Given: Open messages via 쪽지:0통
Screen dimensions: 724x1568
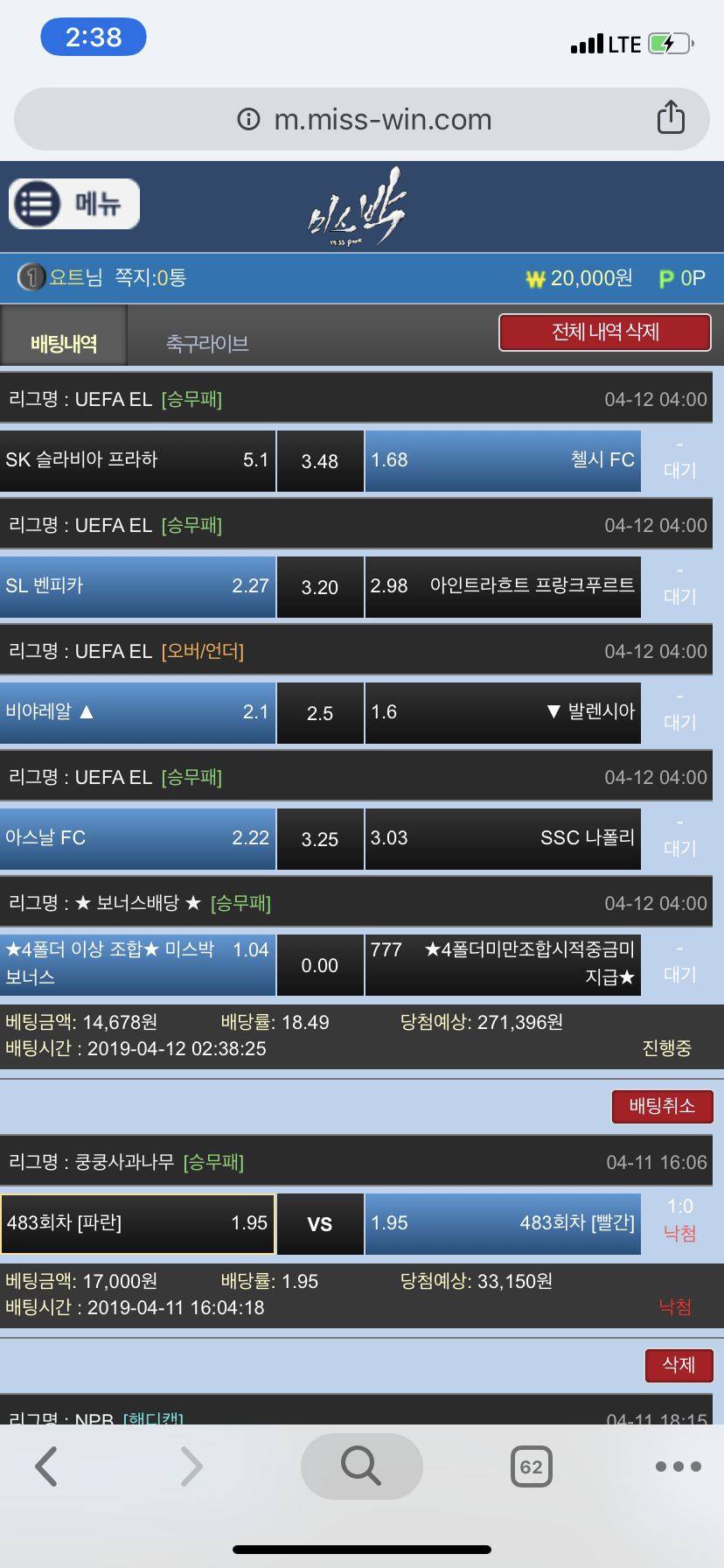Looking at the screenshot, I should [150, 278].
